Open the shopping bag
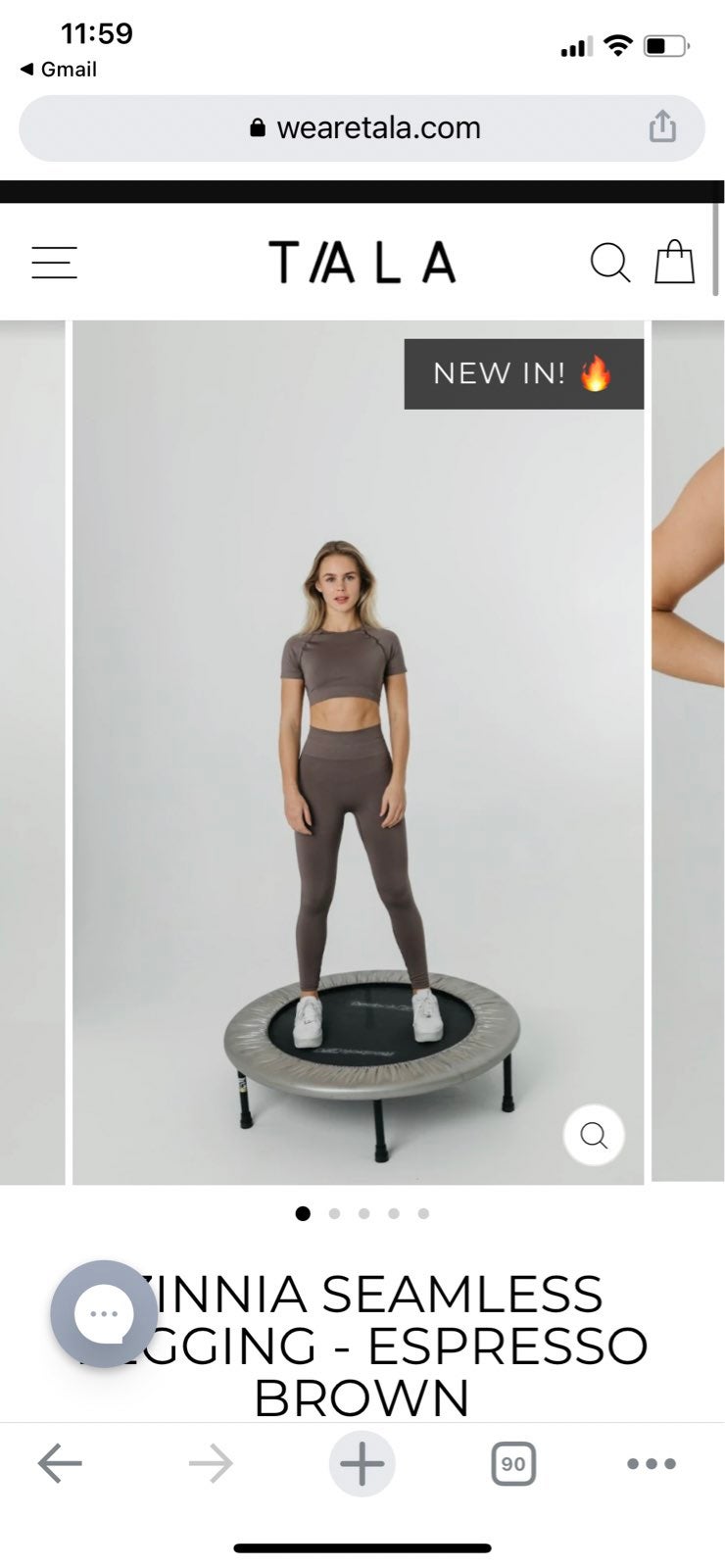The width and height of the screenshot is (725, 1568). point(675,262)
